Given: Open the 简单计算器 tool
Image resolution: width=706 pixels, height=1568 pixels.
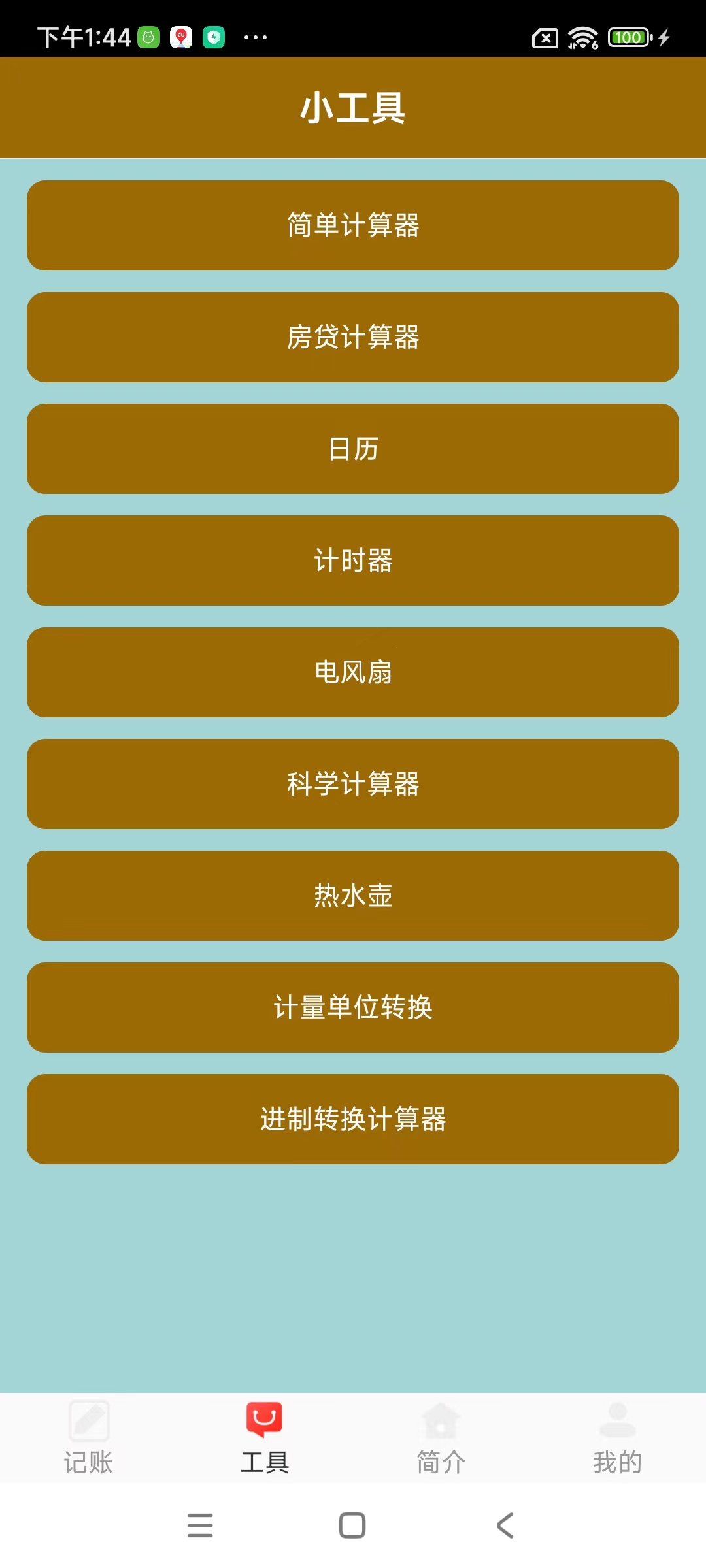Looking at the screenshot, I should pos(353,225).
